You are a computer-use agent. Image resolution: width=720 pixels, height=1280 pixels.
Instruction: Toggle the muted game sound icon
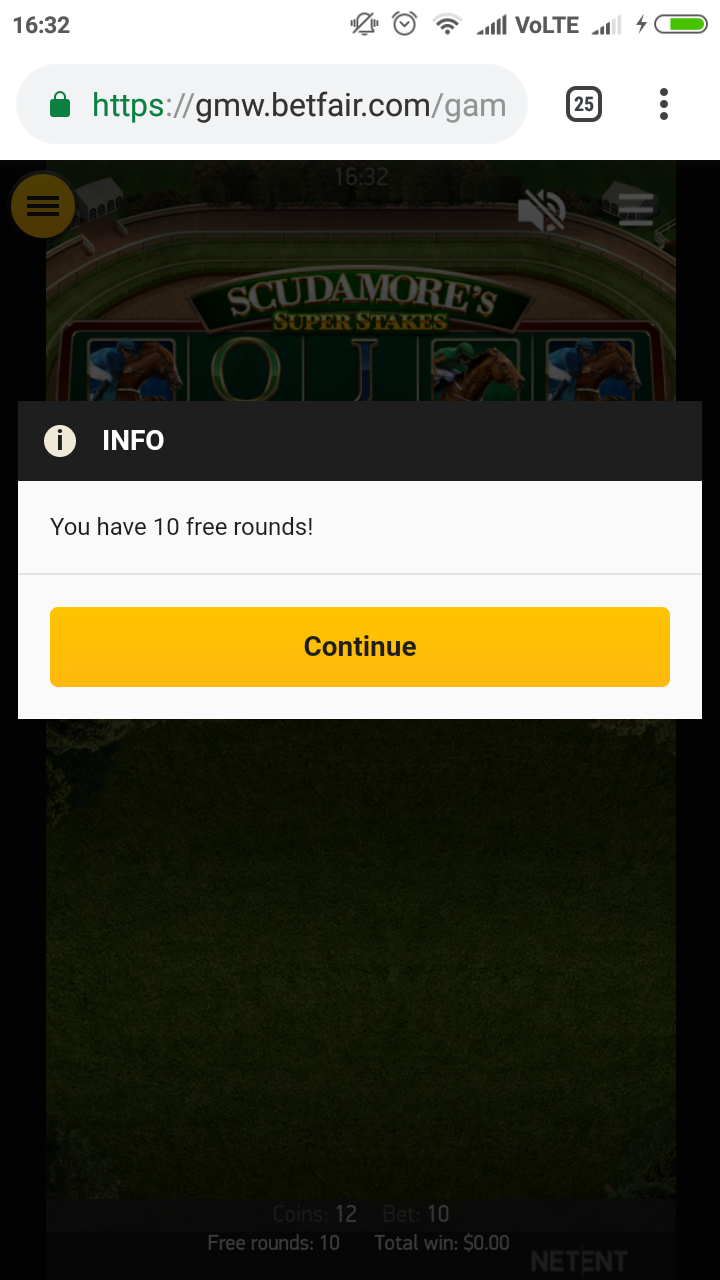[x=541, y=211]
